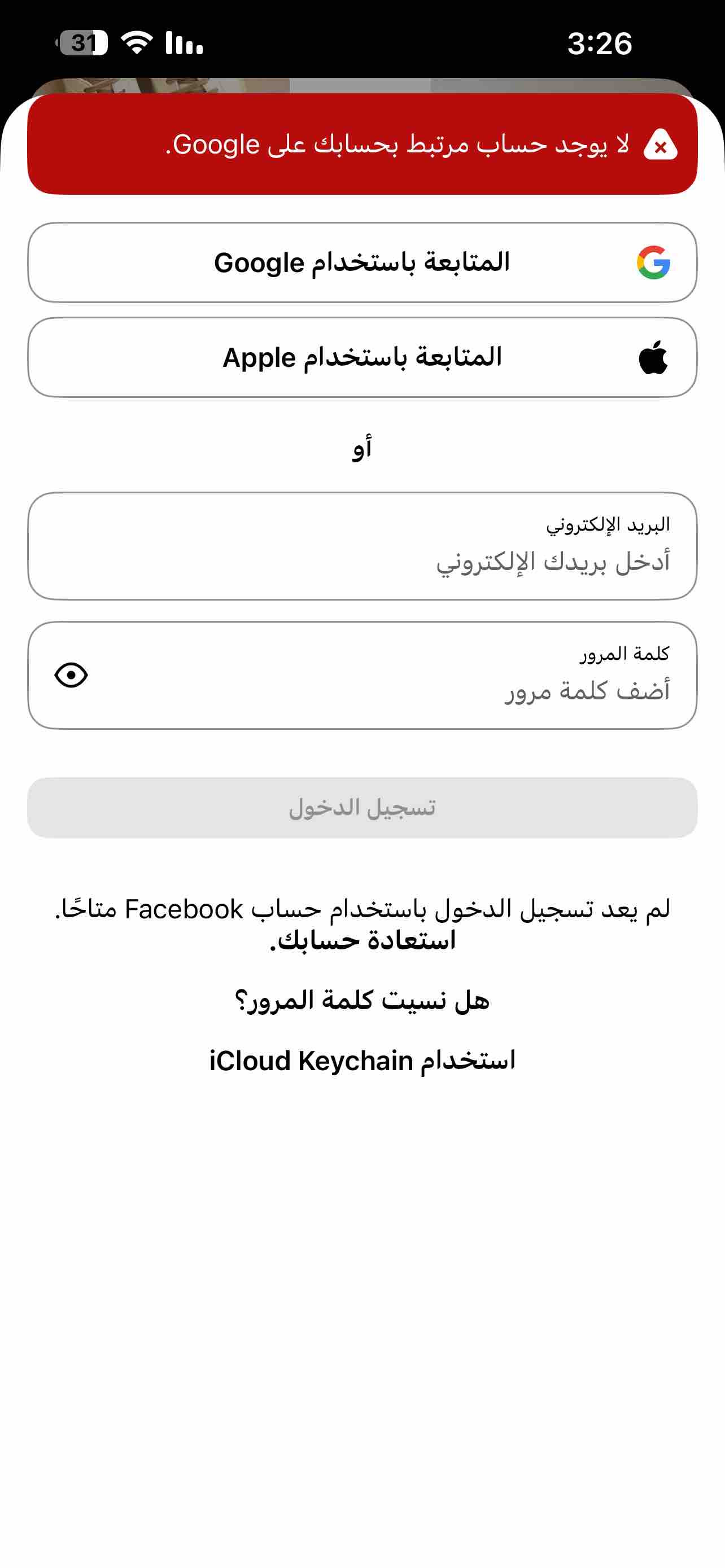Continue with Google sign-in

(362, 262)
